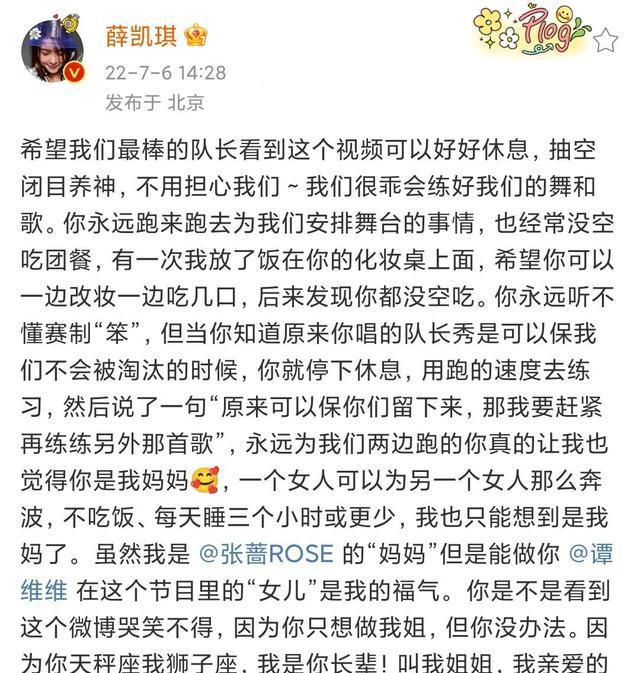Screen dimensions: 640x673
Task: Tap the username 薛凯琪
Action: coord(144,36)
